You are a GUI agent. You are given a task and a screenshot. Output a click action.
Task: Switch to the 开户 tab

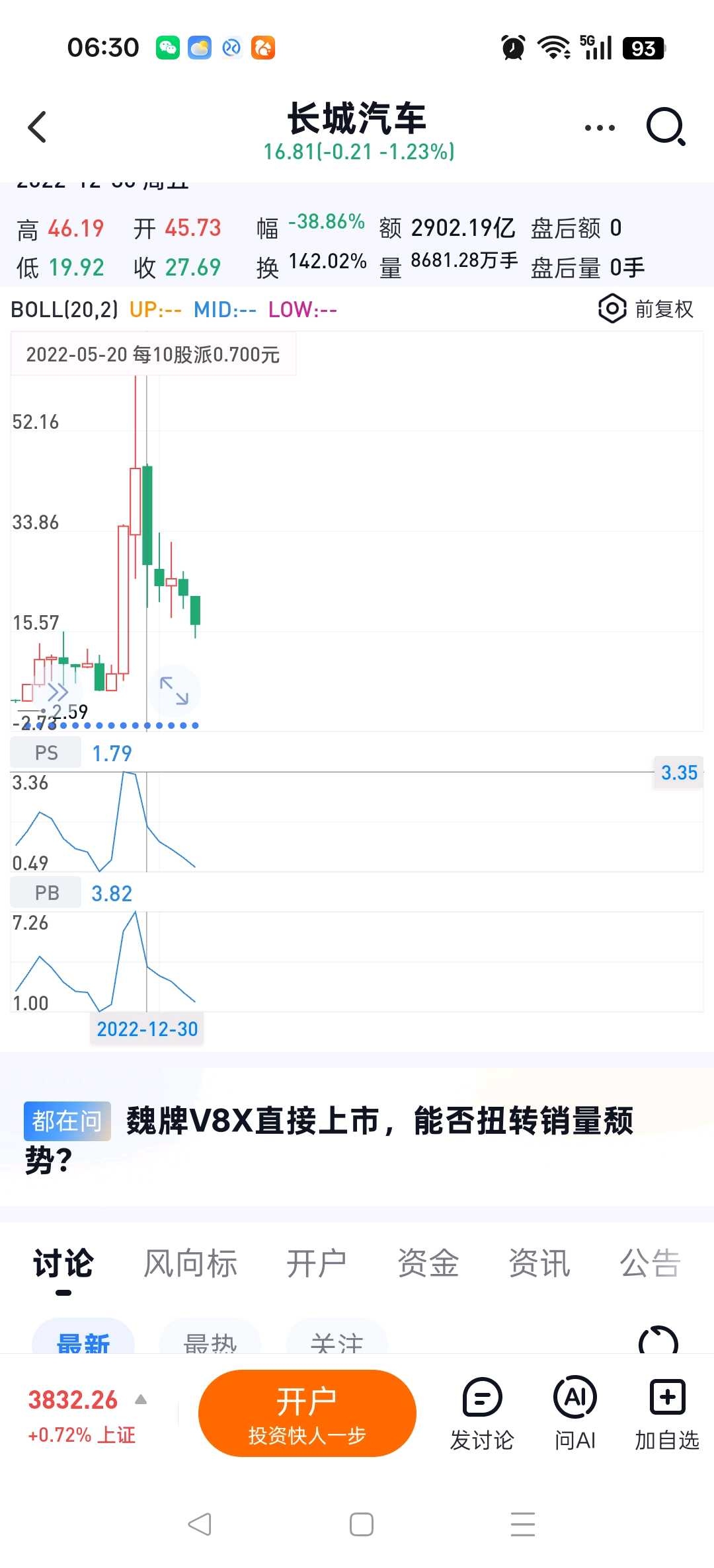click(317, 1263)
